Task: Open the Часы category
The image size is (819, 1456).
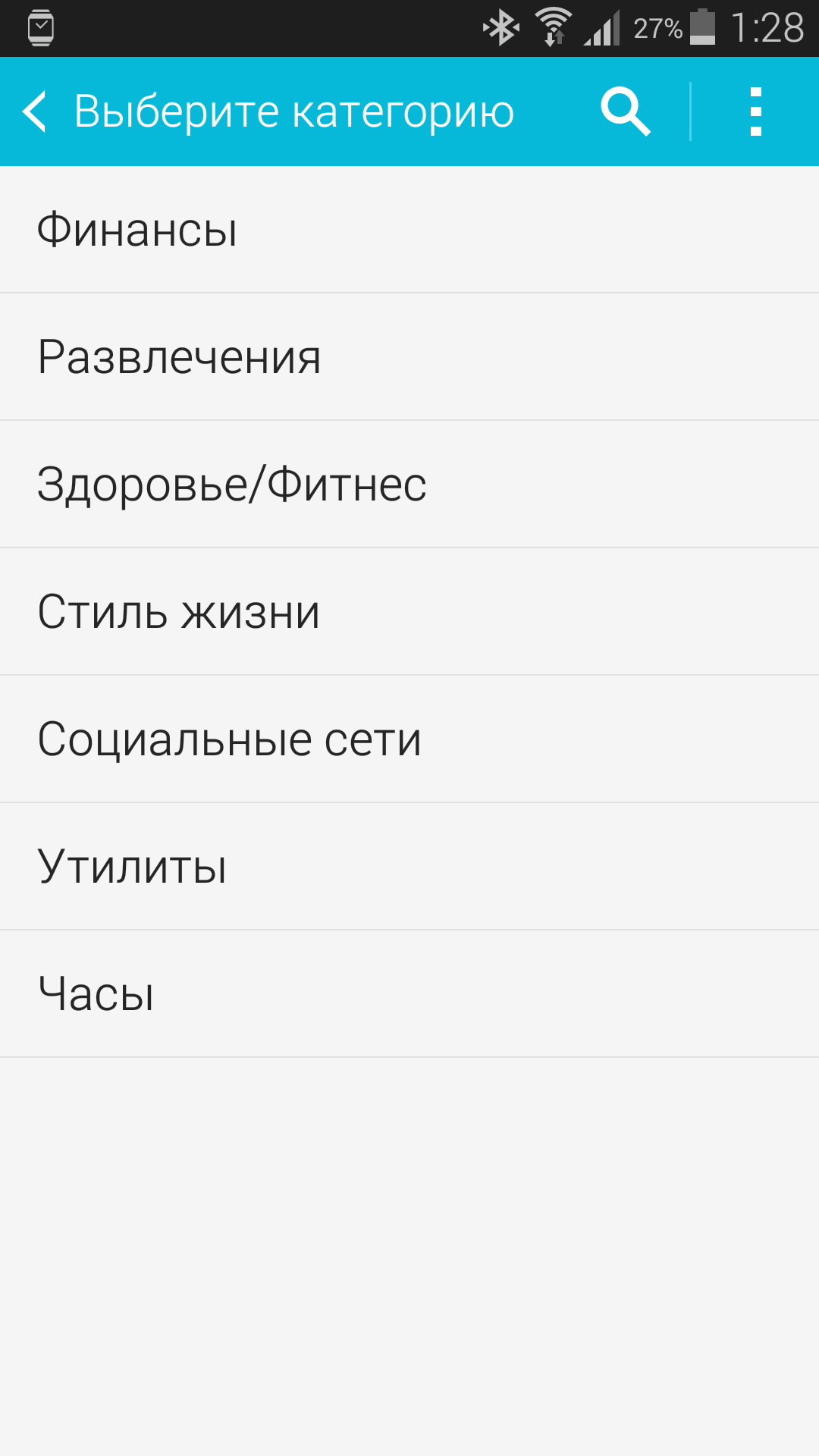Action: pos(409,994)
